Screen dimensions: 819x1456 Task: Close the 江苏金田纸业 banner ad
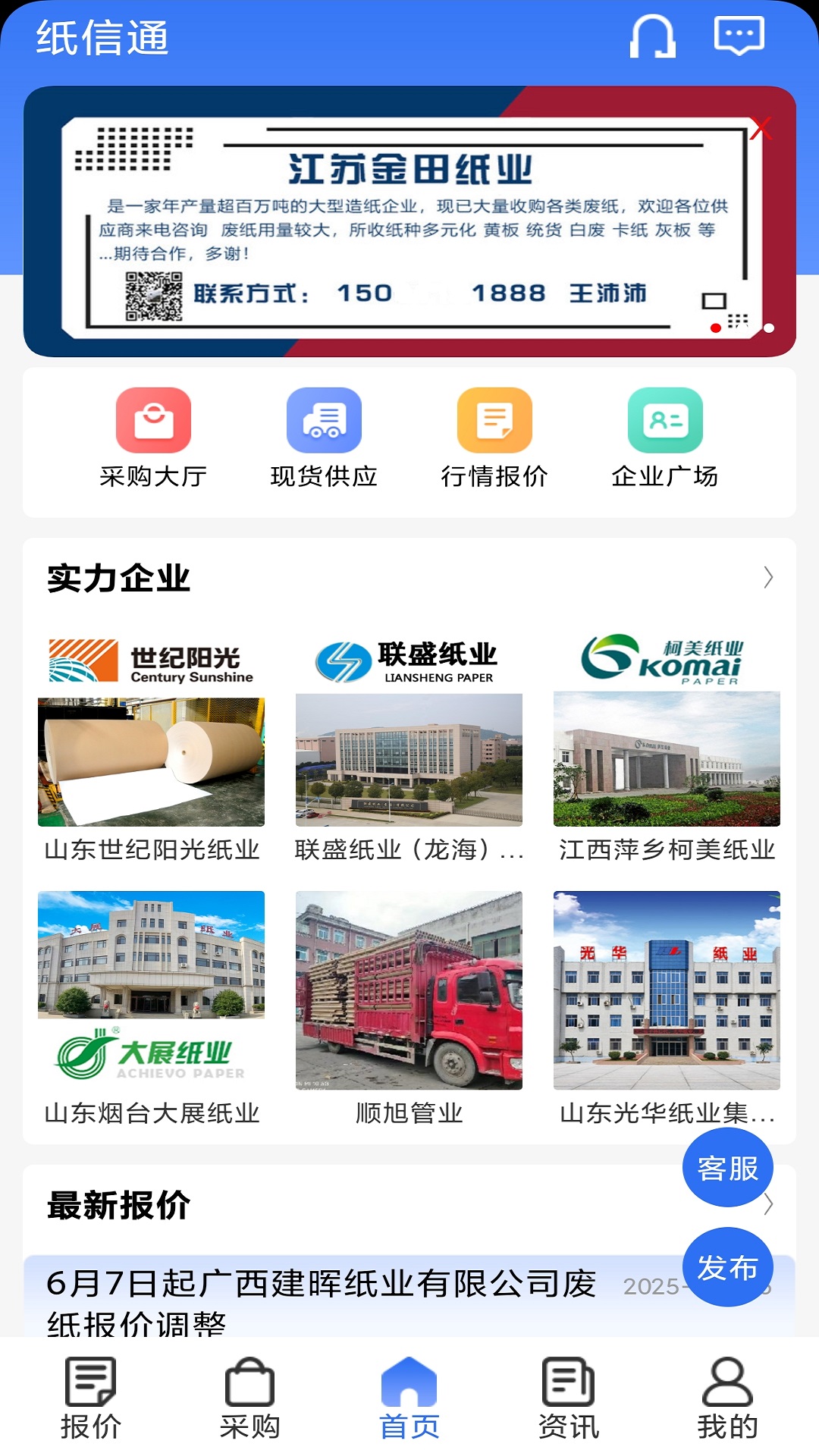pyautogui.click(x=761, y=129)
